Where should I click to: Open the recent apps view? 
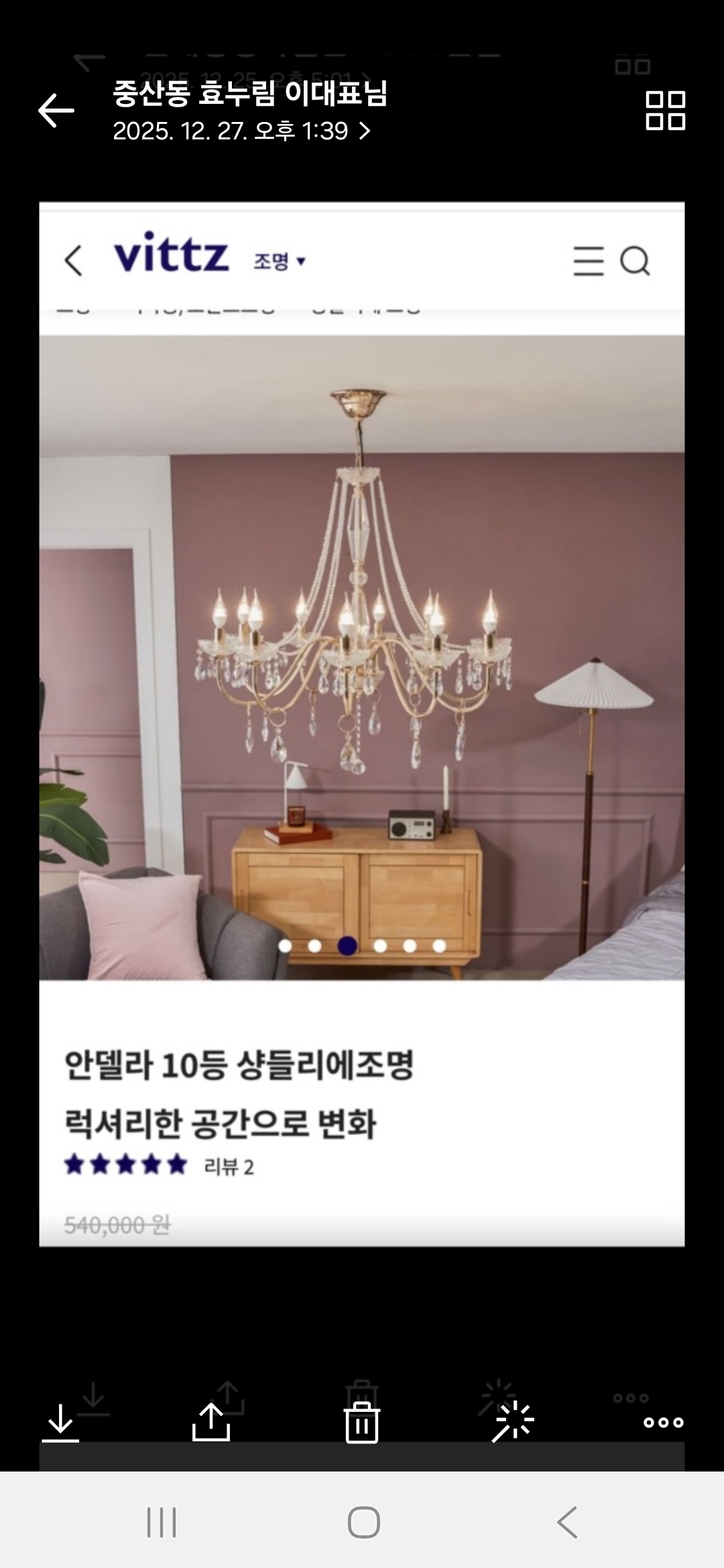[162, 1522]
